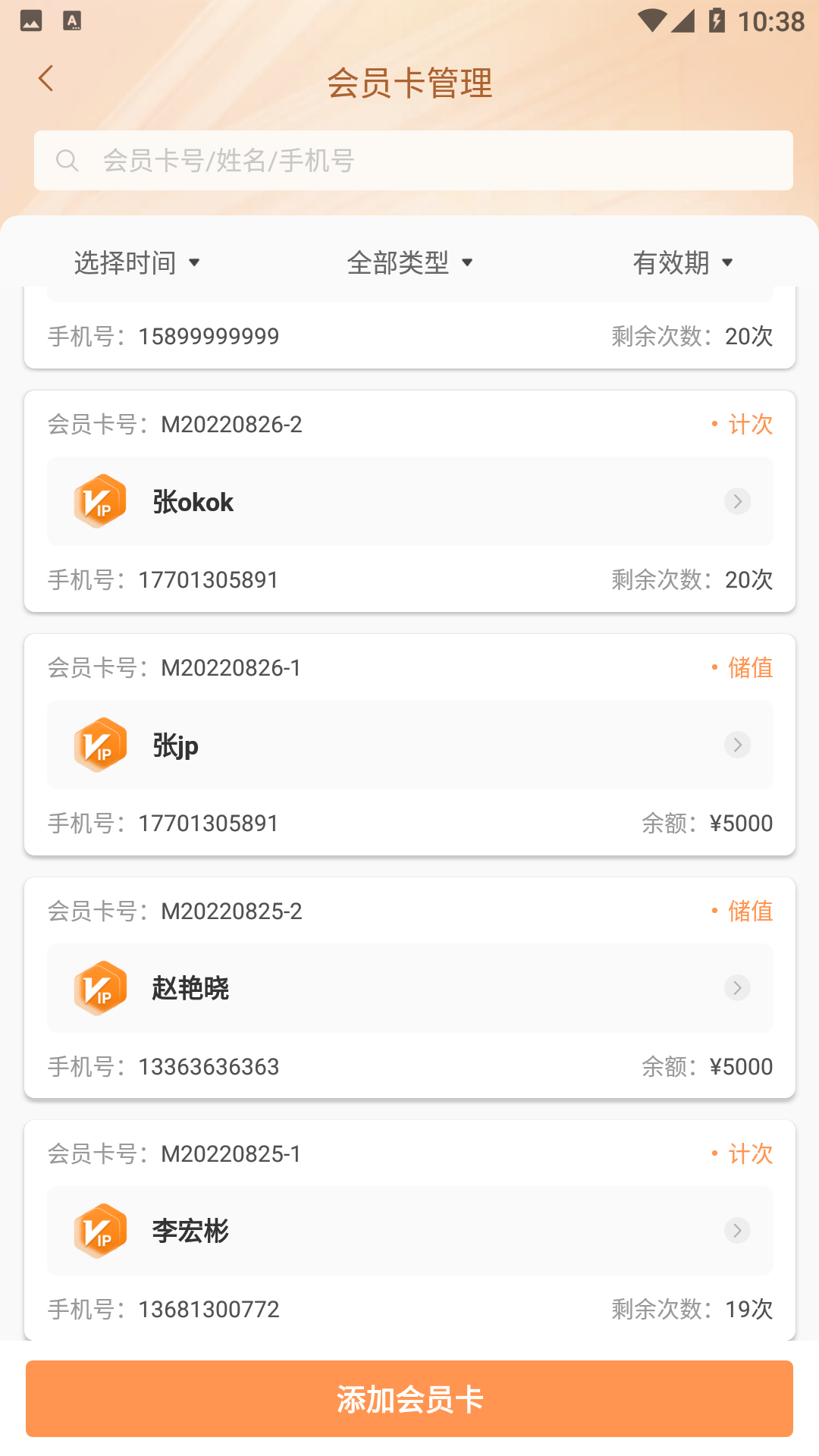Open the 有效期 dropdown
This screenshot has height=1456, width=819.
[682, 262]
